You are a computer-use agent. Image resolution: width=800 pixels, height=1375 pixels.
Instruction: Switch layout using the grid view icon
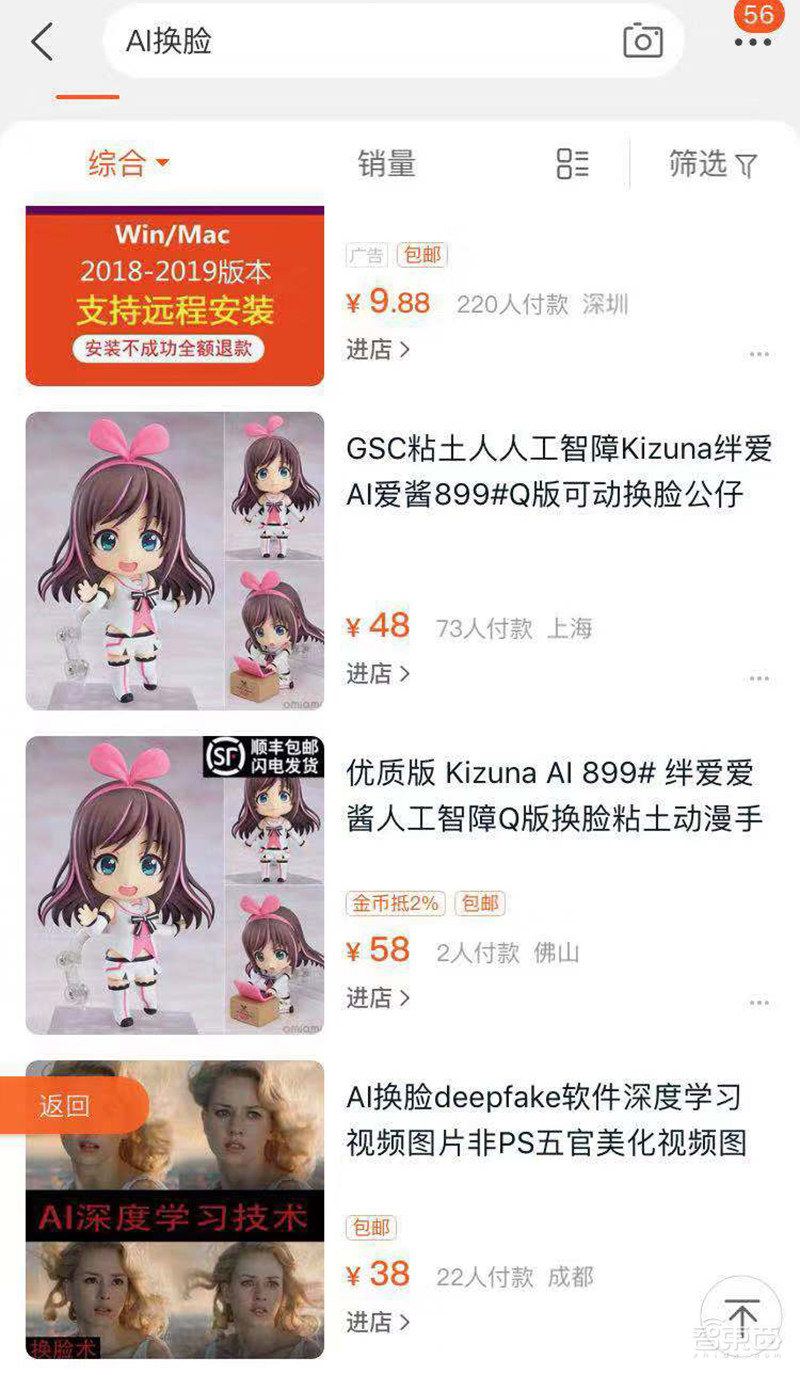point(572,164)
